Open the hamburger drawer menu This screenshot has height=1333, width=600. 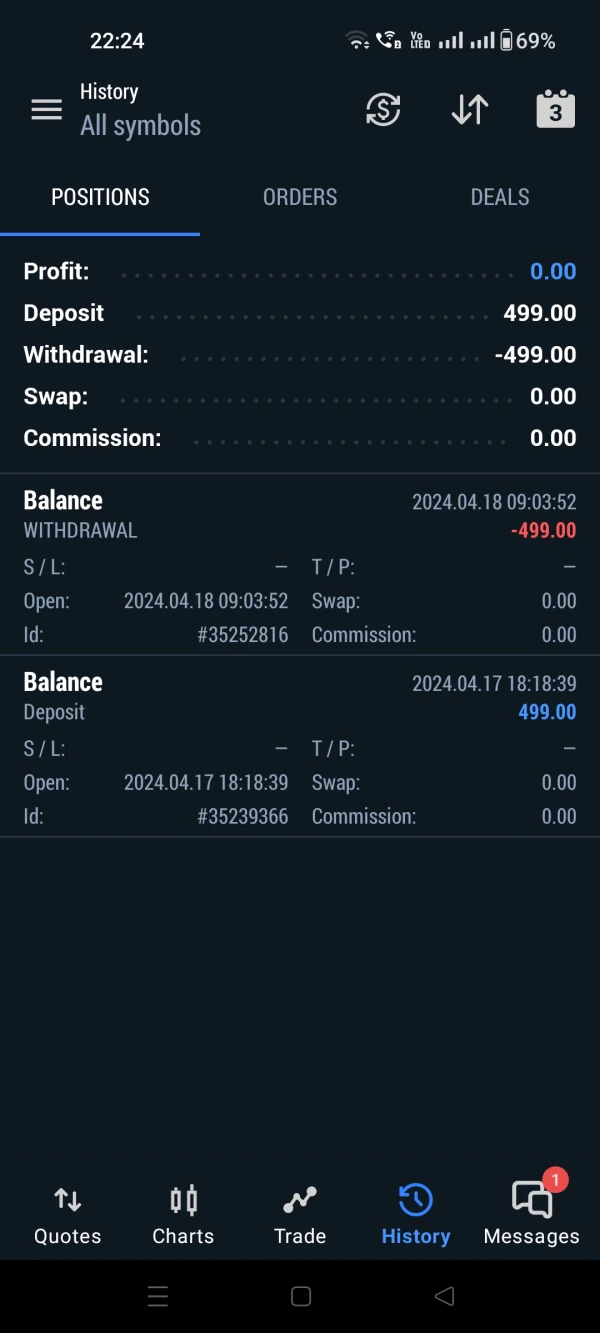[46, 110]
